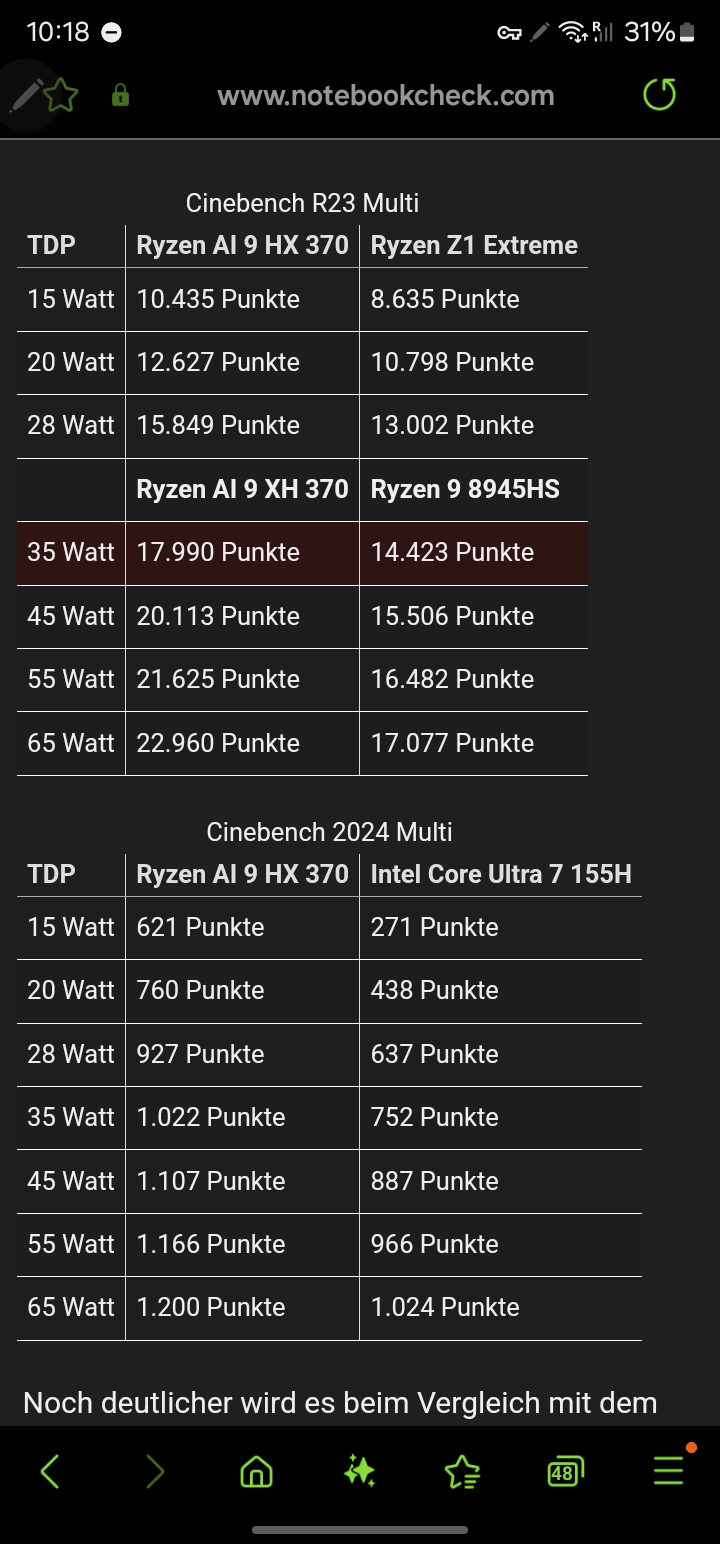The height and width of the screenshot is (1544, 720).
Task: Reload the page with the refresh icon
Action: 659,96
